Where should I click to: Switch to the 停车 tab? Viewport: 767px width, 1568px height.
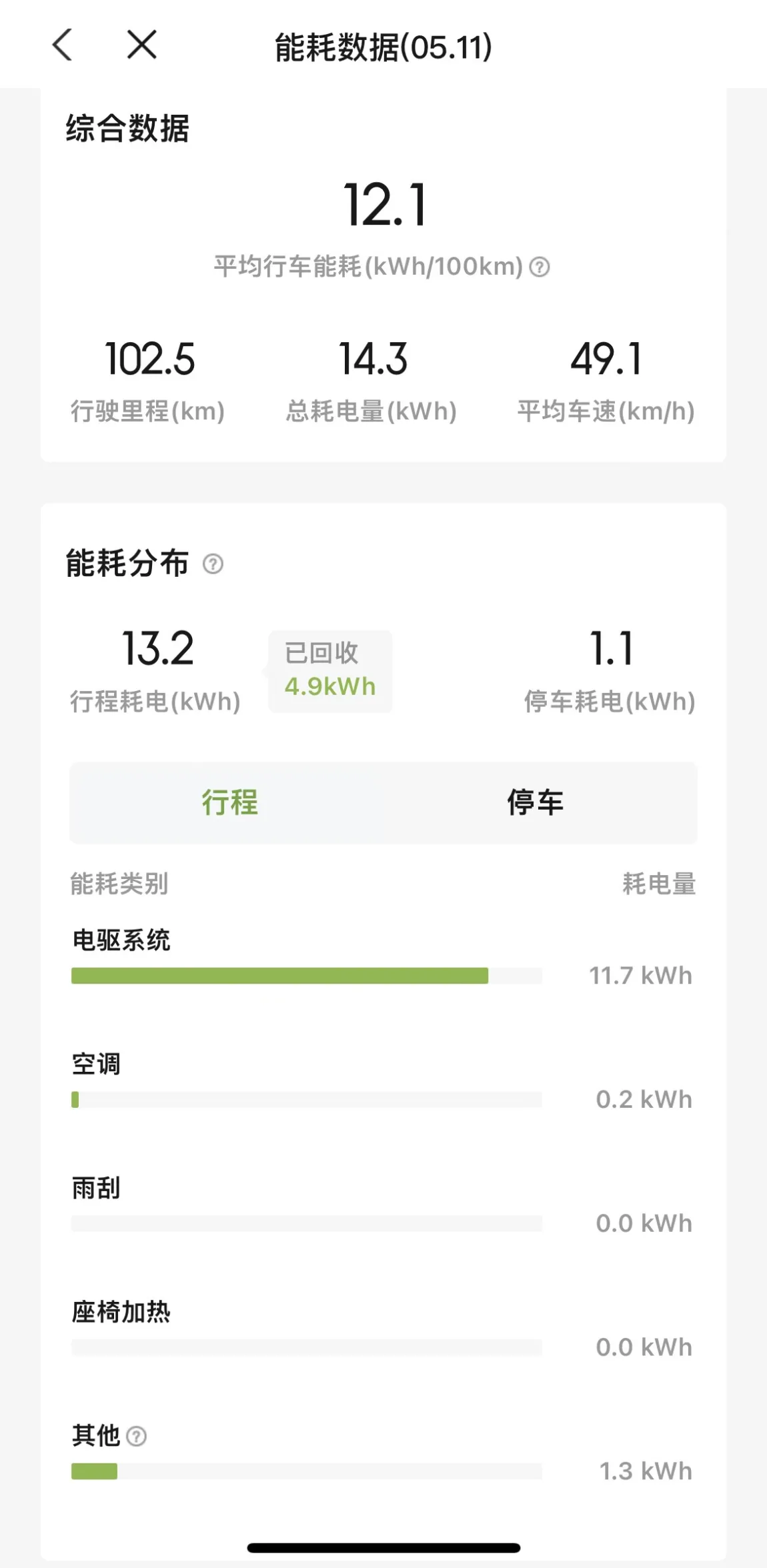tap(536, 802)
